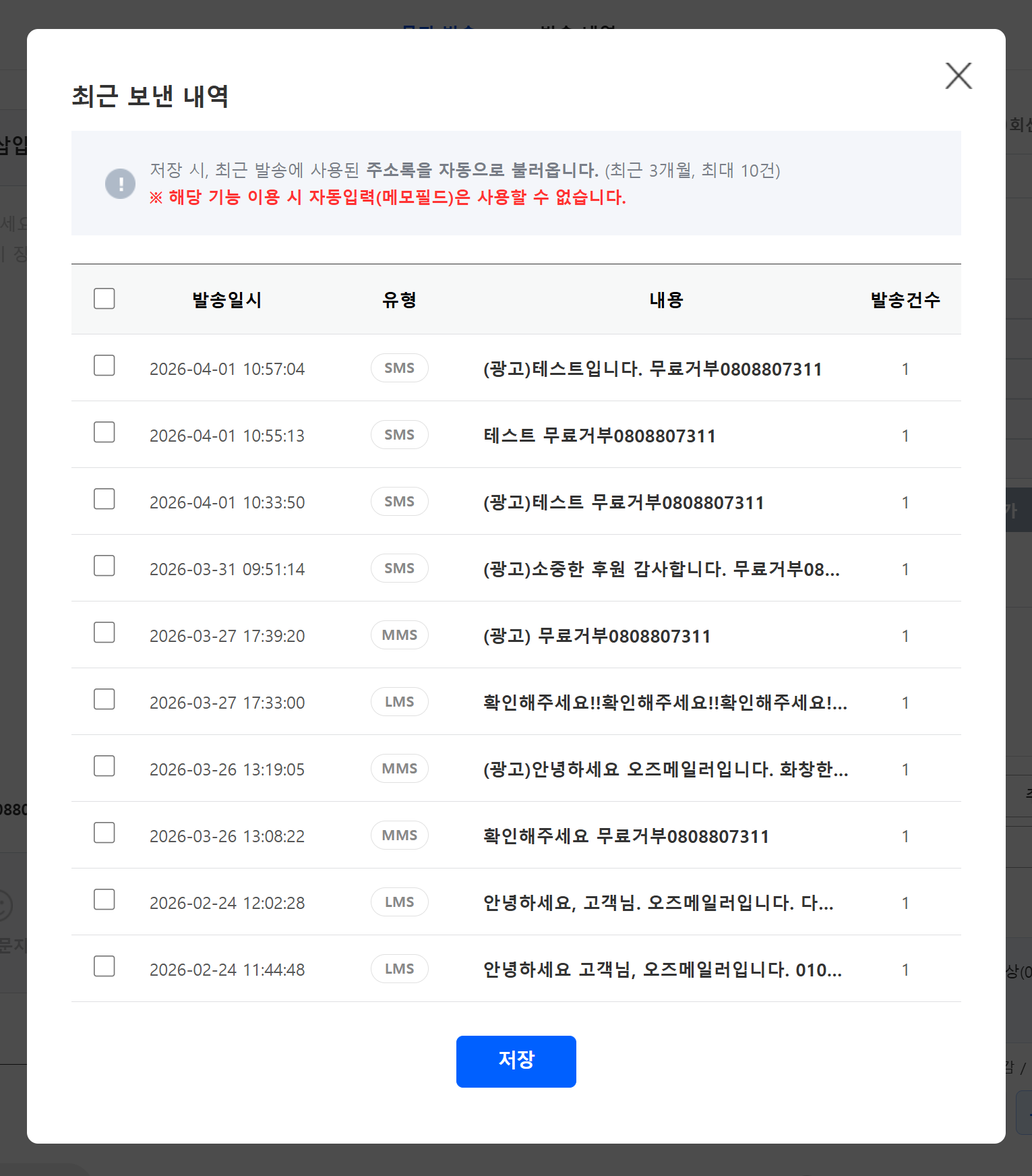This screenshot has width=1032, height=1176.
Task: Select the message sent at 2026-04-01 10:57:04
Action: (x=104, y=365)
